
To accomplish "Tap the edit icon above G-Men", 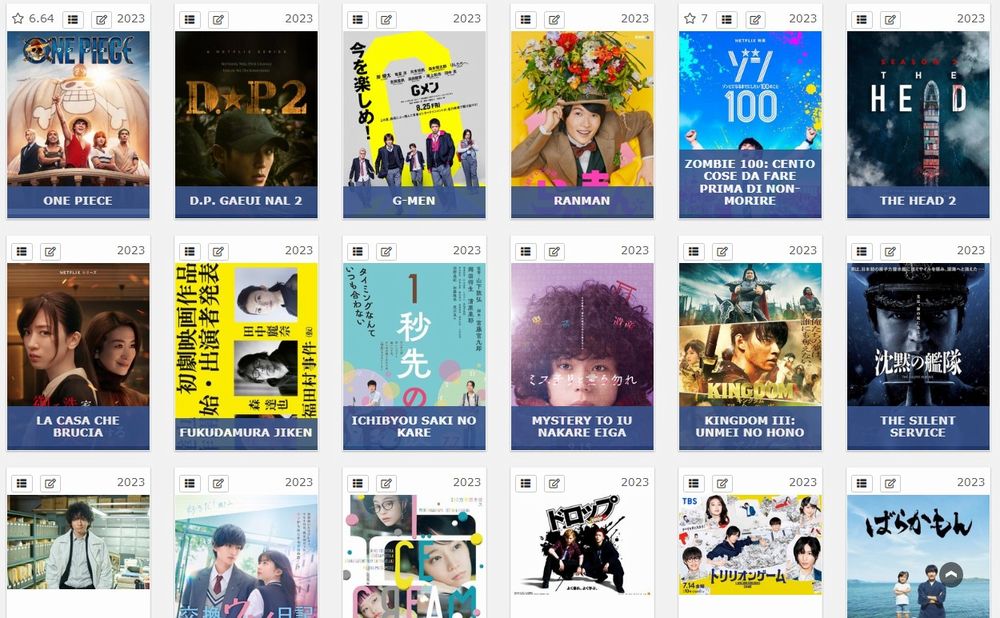I will [x=386, y=19].
